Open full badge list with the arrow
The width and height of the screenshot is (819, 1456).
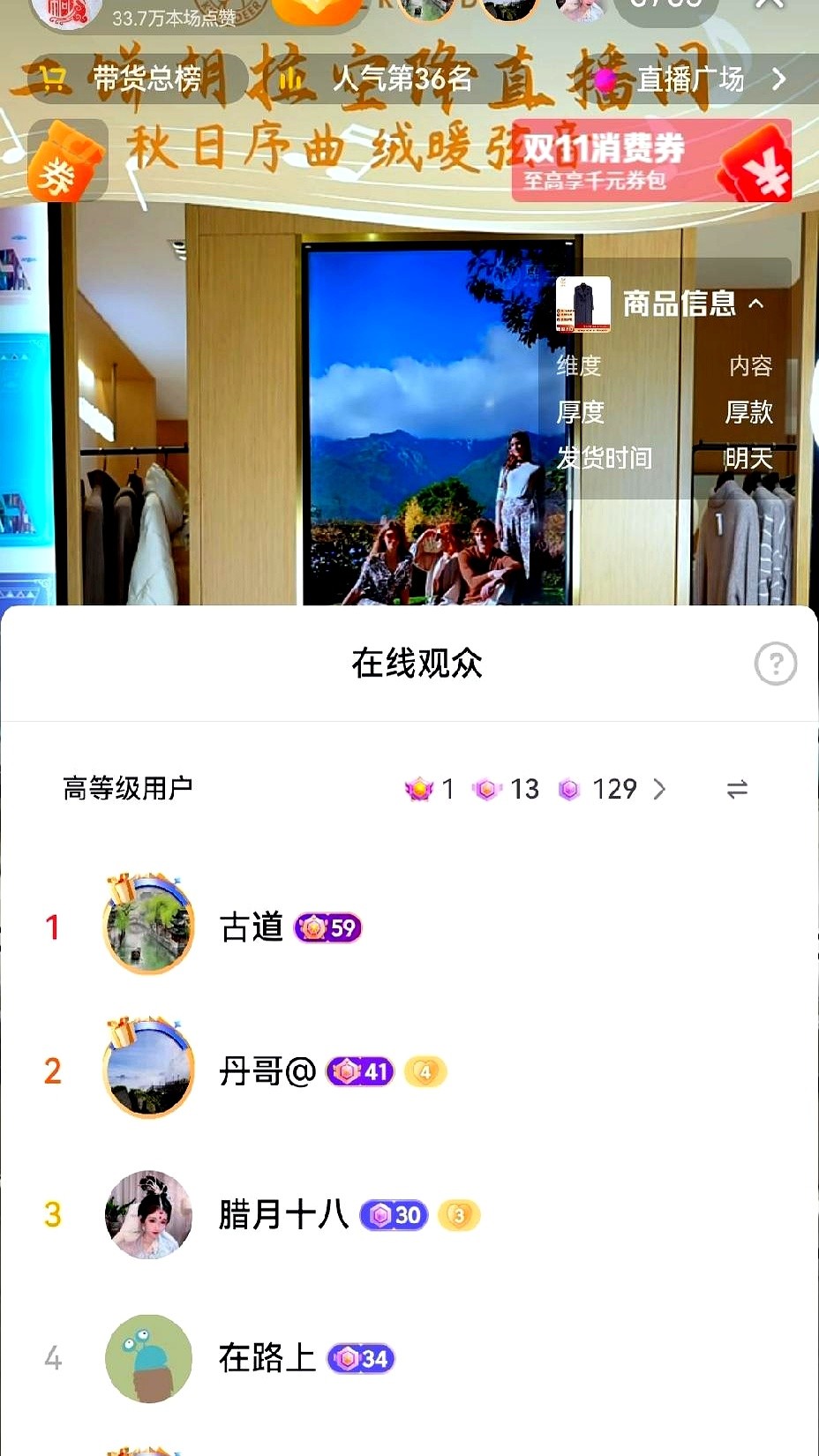click(x=660, y=790)
